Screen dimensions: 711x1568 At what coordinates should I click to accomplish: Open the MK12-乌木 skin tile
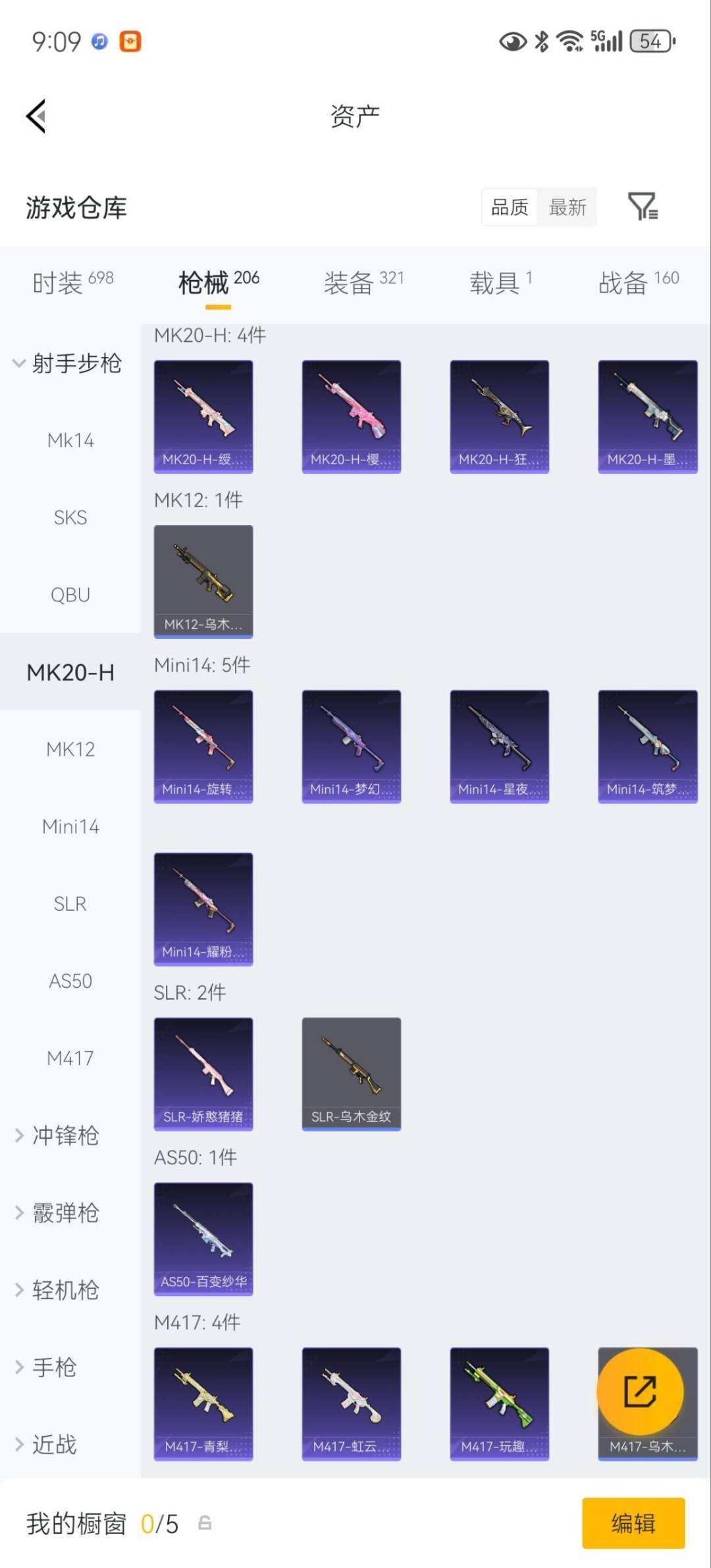tap(203, 581)
